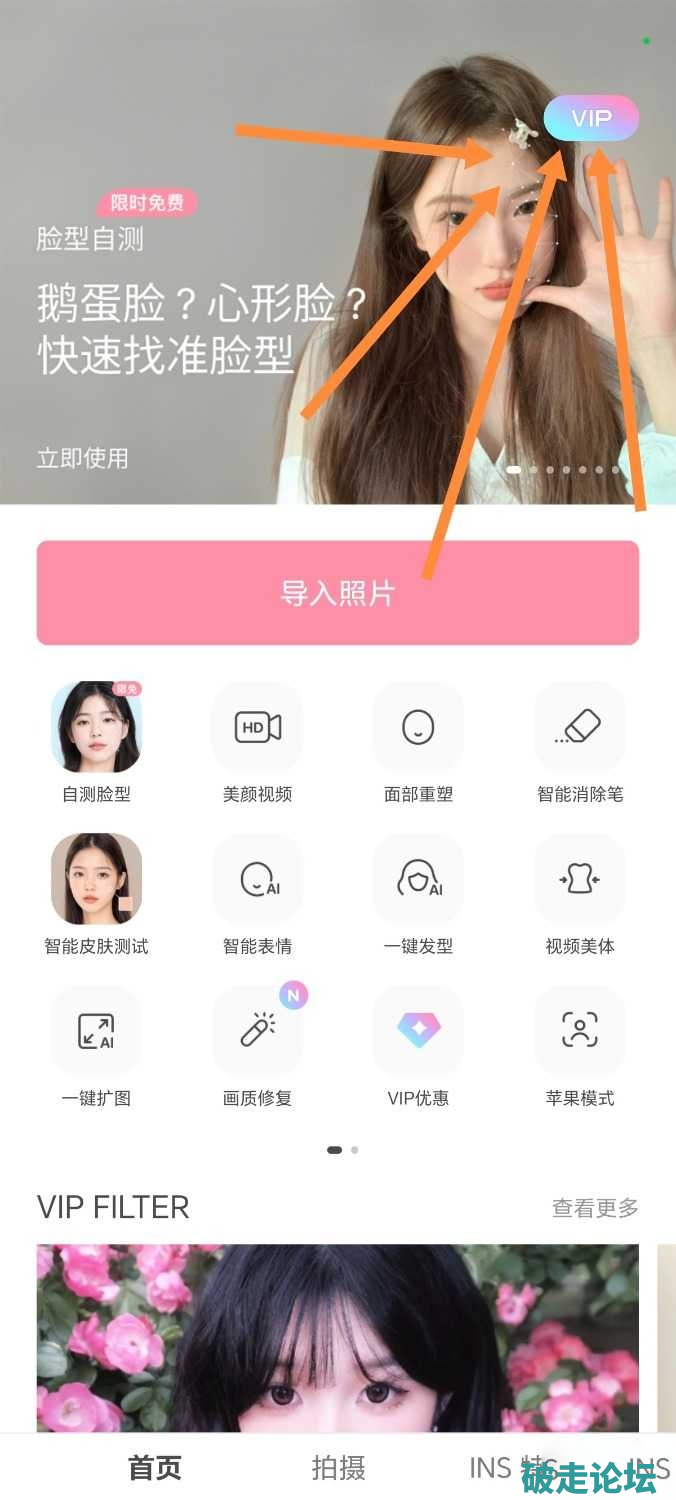Launch 美颜视频 beauty video
The width and height of the screenshot is (676, 1500).
pyautogui.click(x=257, y=728)
